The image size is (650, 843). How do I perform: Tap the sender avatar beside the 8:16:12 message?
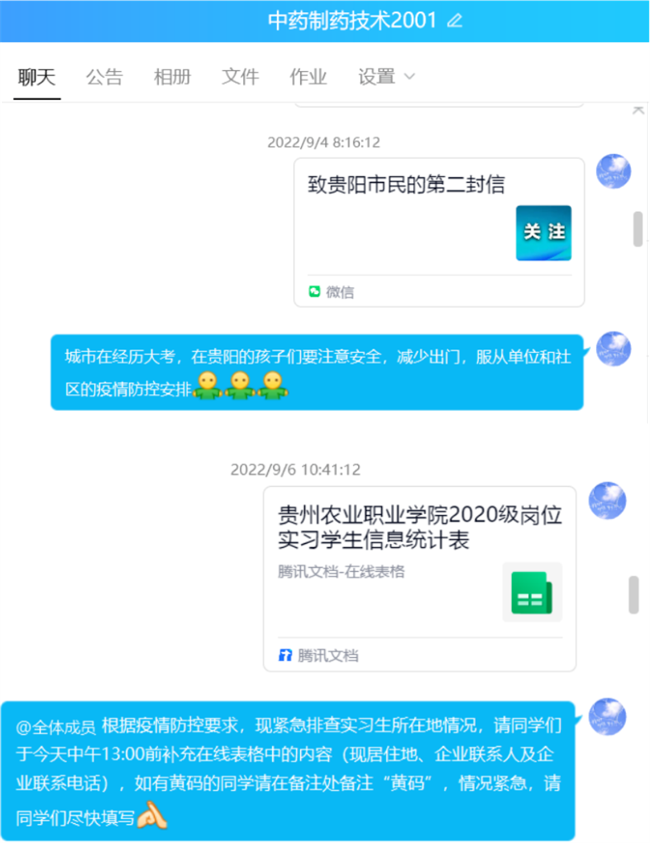(613, 172)
